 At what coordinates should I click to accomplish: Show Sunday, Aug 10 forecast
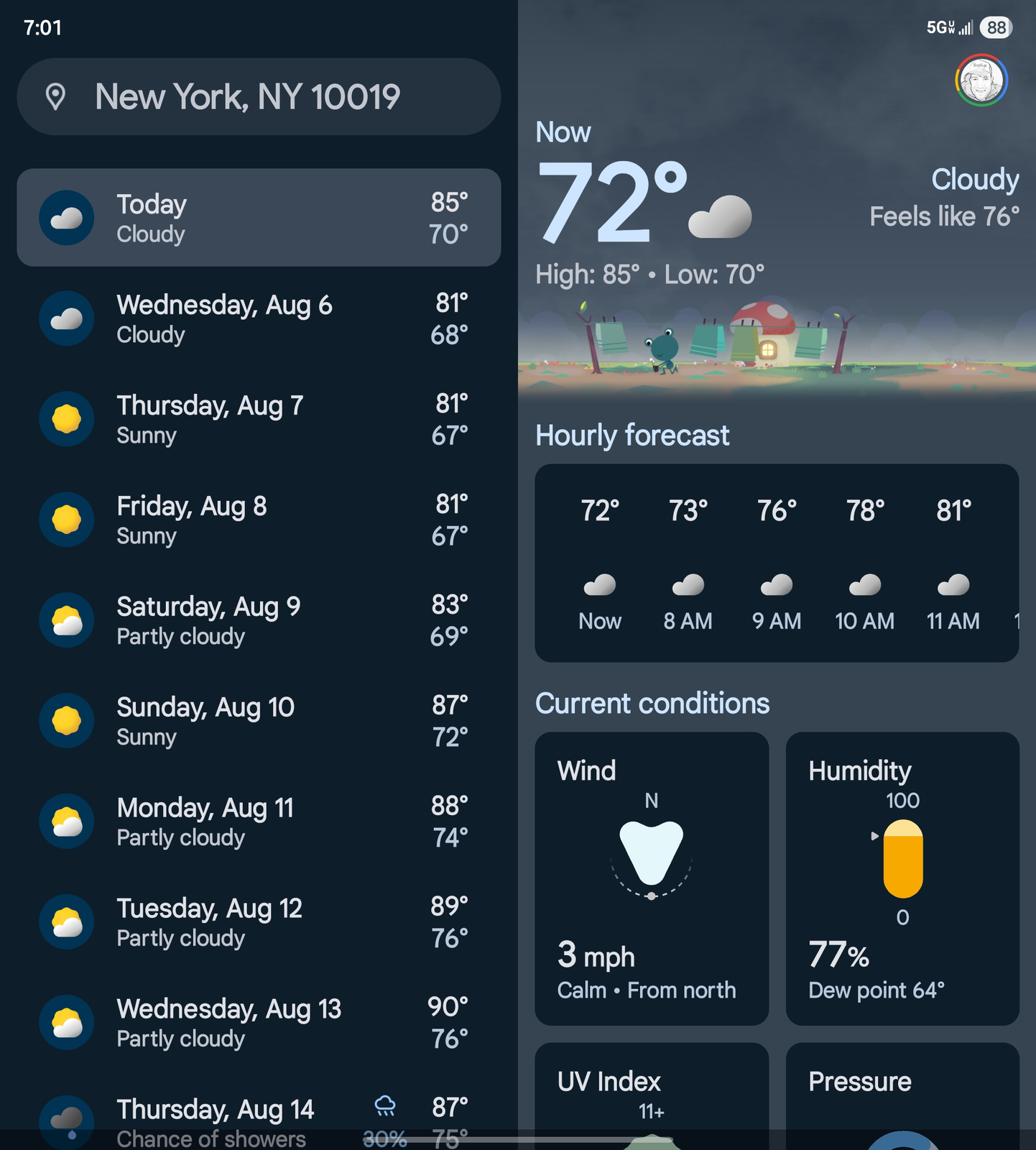259,721
